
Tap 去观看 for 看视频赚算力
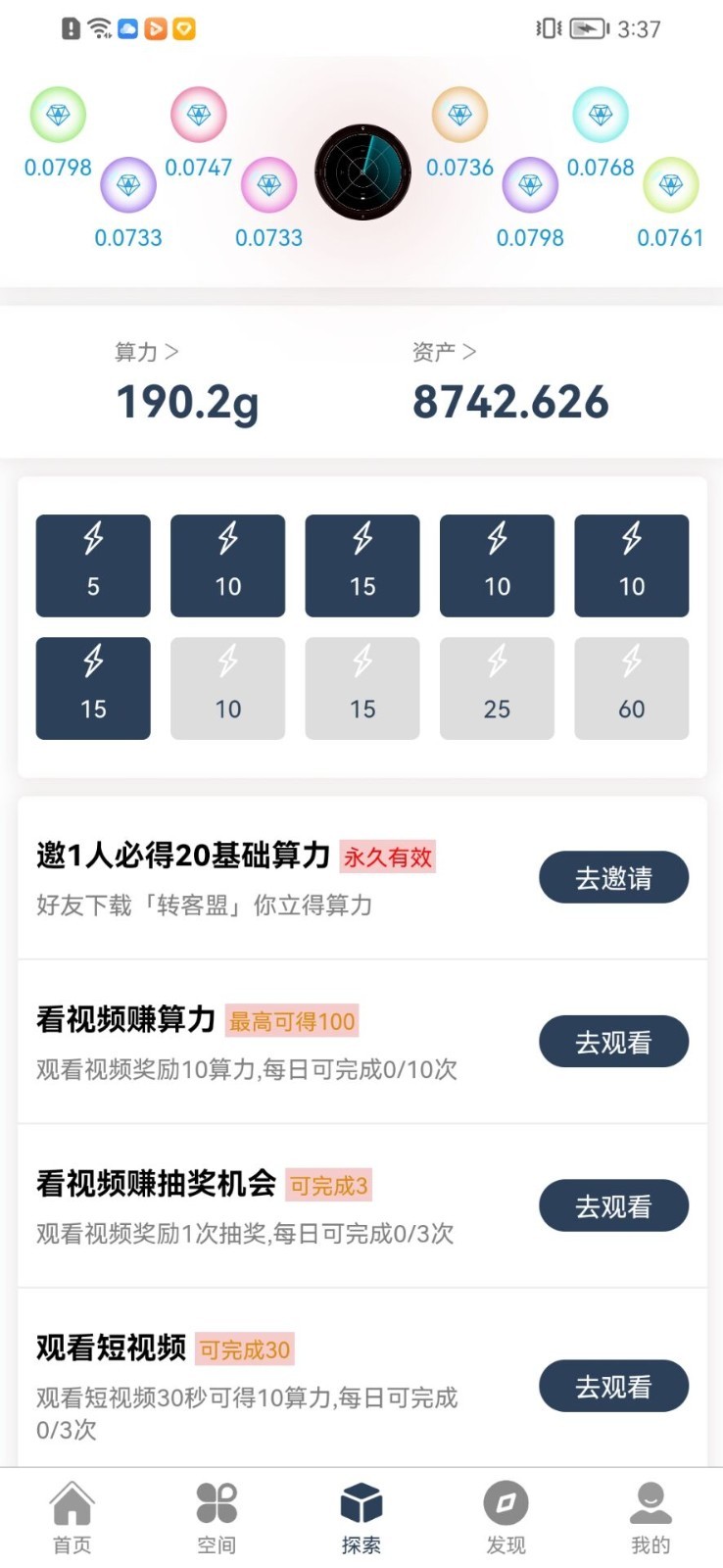tap(614, 1042)
